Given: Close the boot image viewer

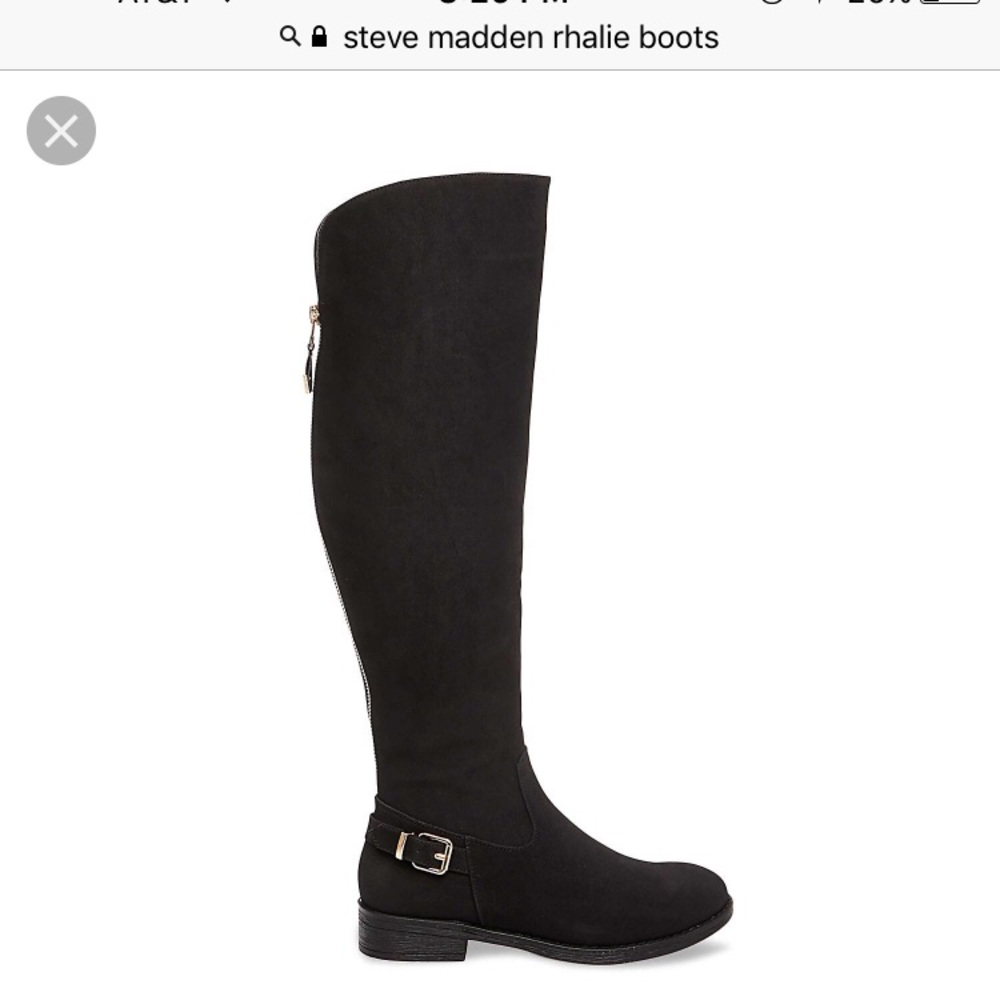Looking at the screenshot, I should tap(61, 131).
